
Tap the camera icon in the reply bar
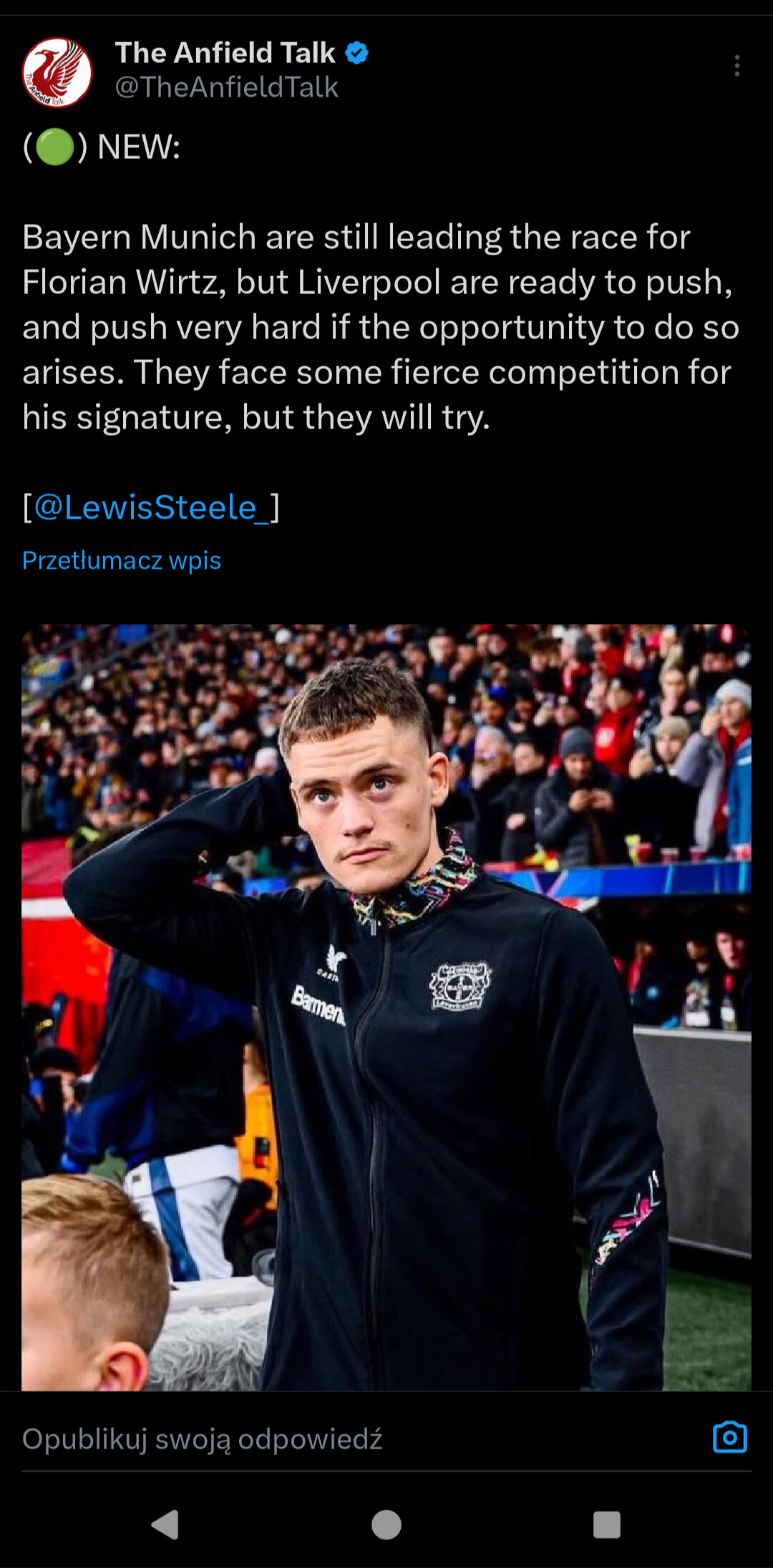pos(730,1438)
